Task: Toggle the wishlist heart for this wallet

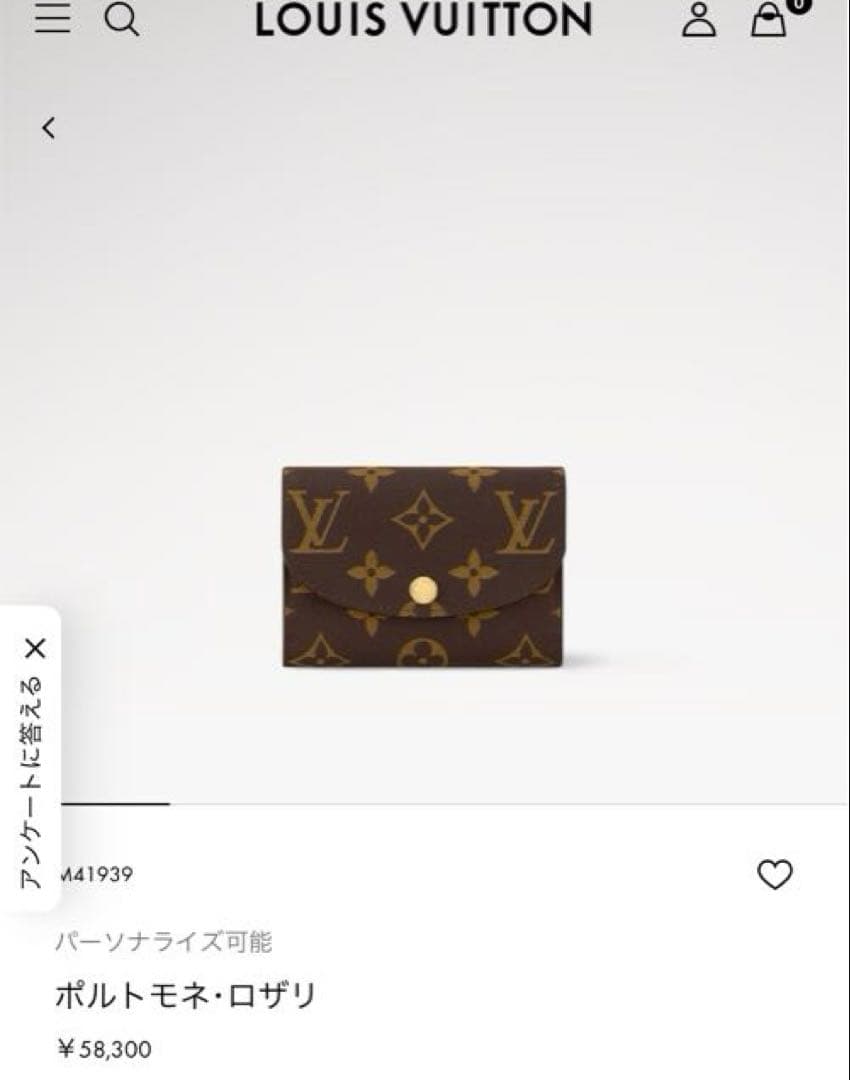Action: [773, 873]
